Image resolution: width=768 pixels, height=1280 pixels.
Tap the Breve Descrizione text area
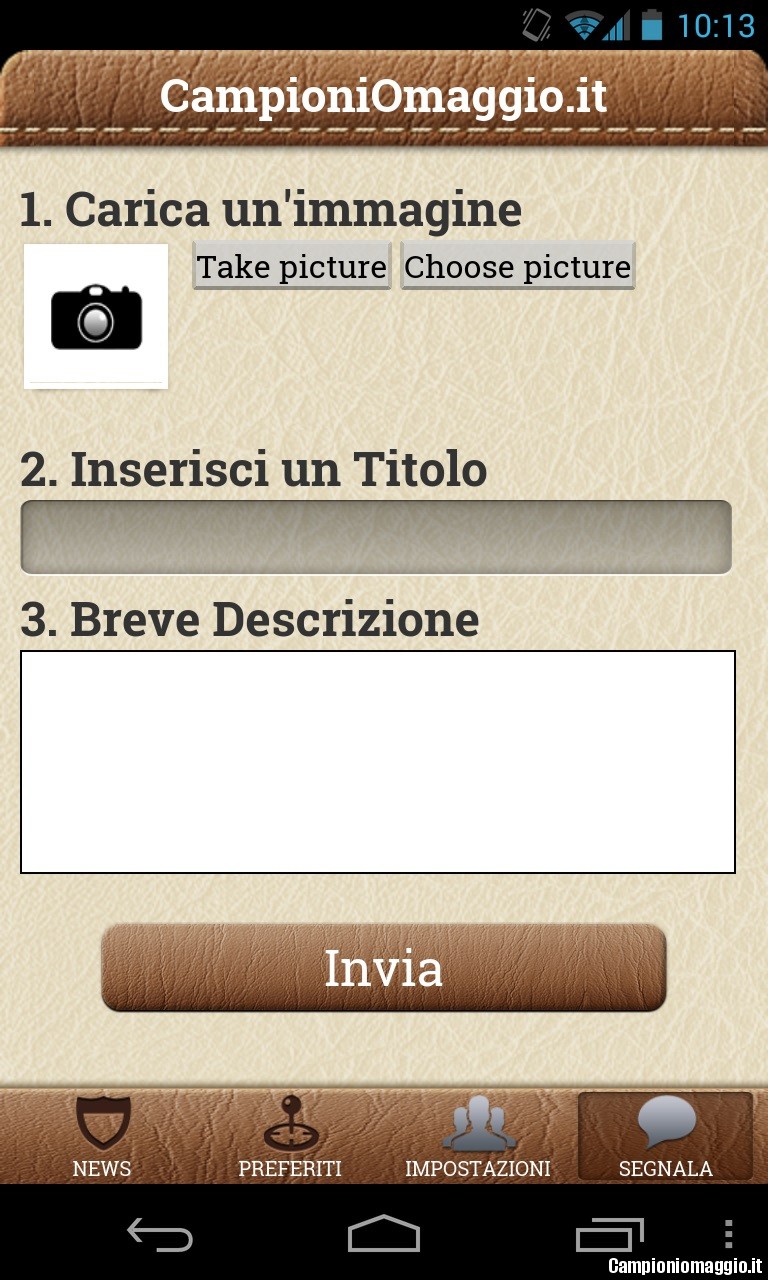[378, 762]
